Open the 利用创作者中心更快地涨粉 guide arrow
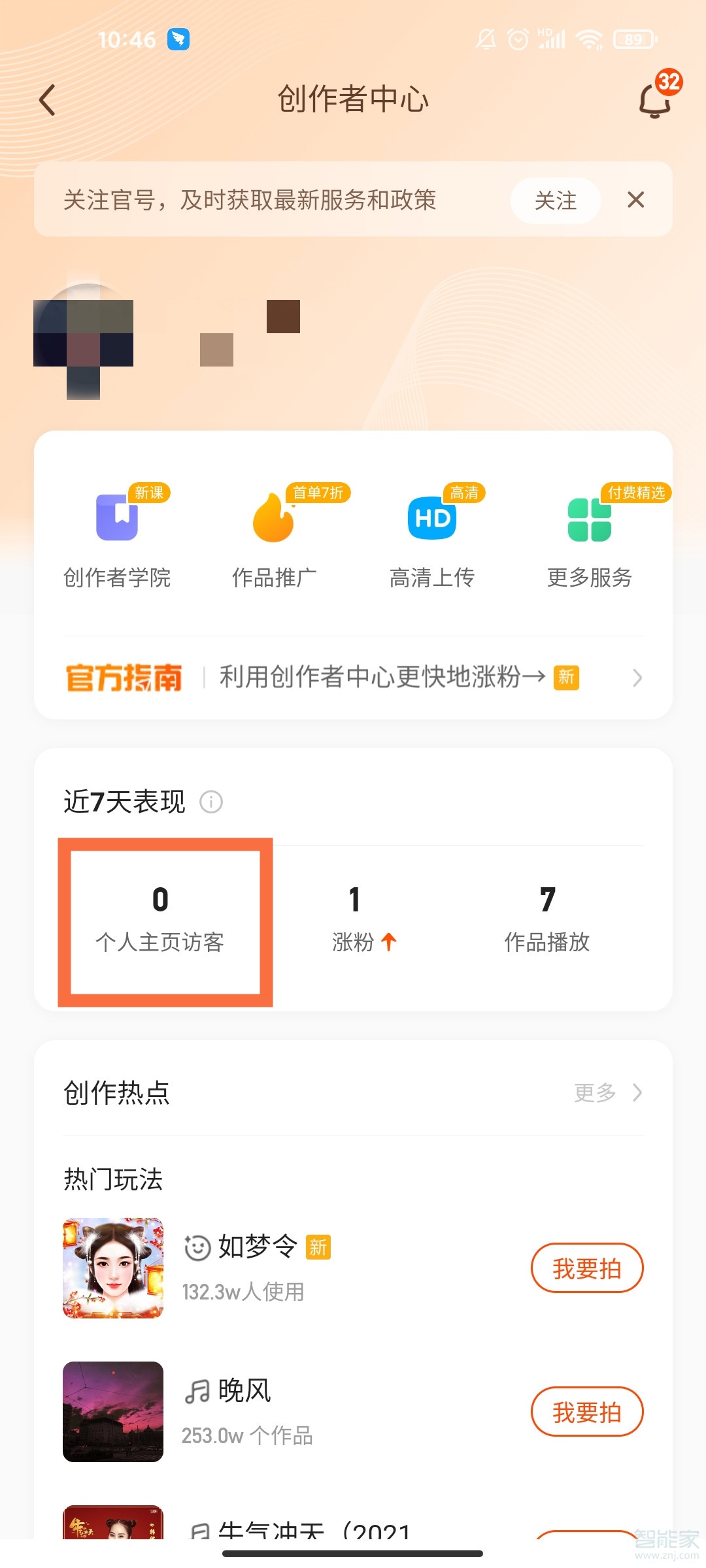 click(x=637, y=678)
